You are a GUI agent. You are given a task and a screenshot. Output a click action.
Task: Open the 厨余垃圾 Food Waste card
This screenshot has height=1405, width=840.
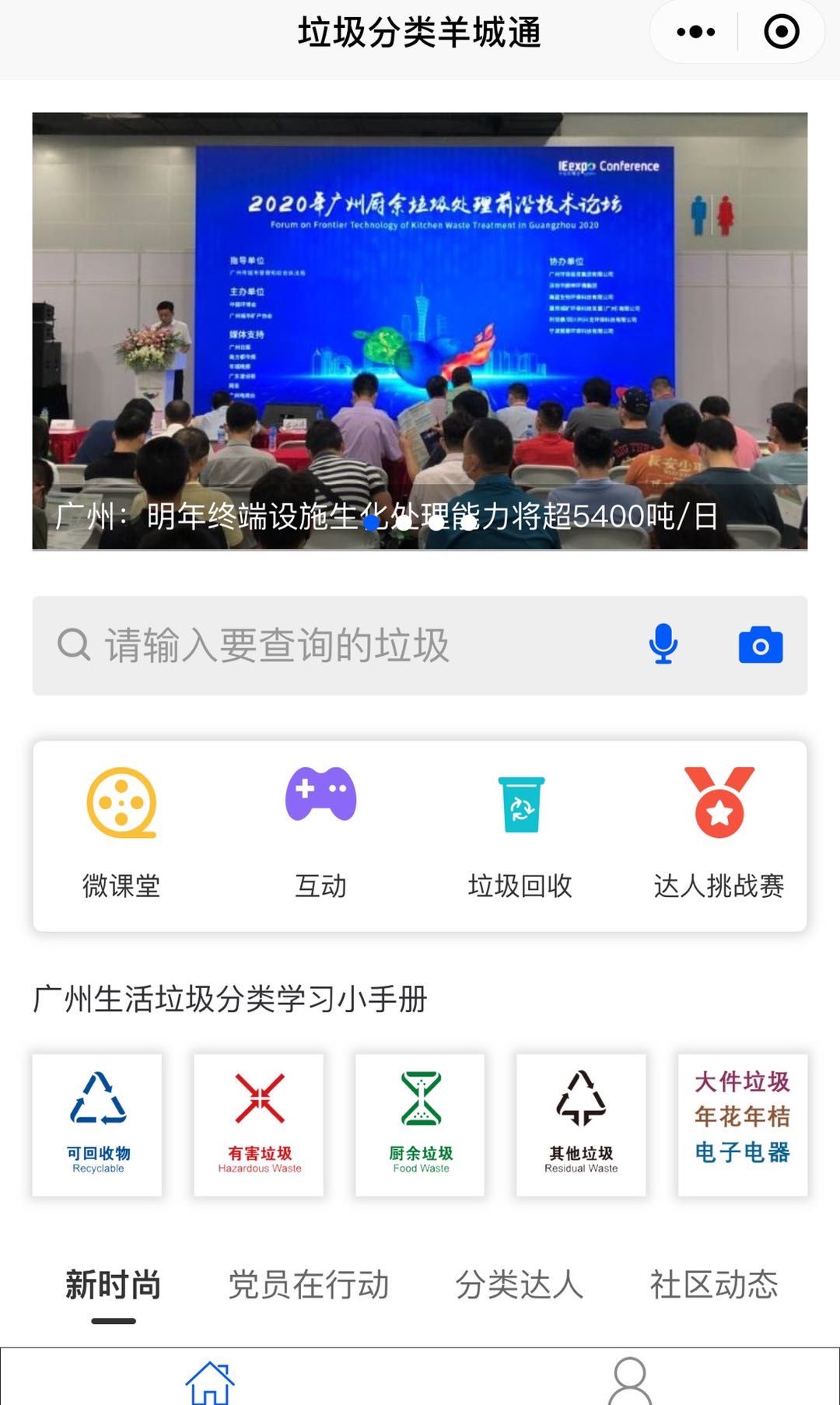pos(420,1124)
